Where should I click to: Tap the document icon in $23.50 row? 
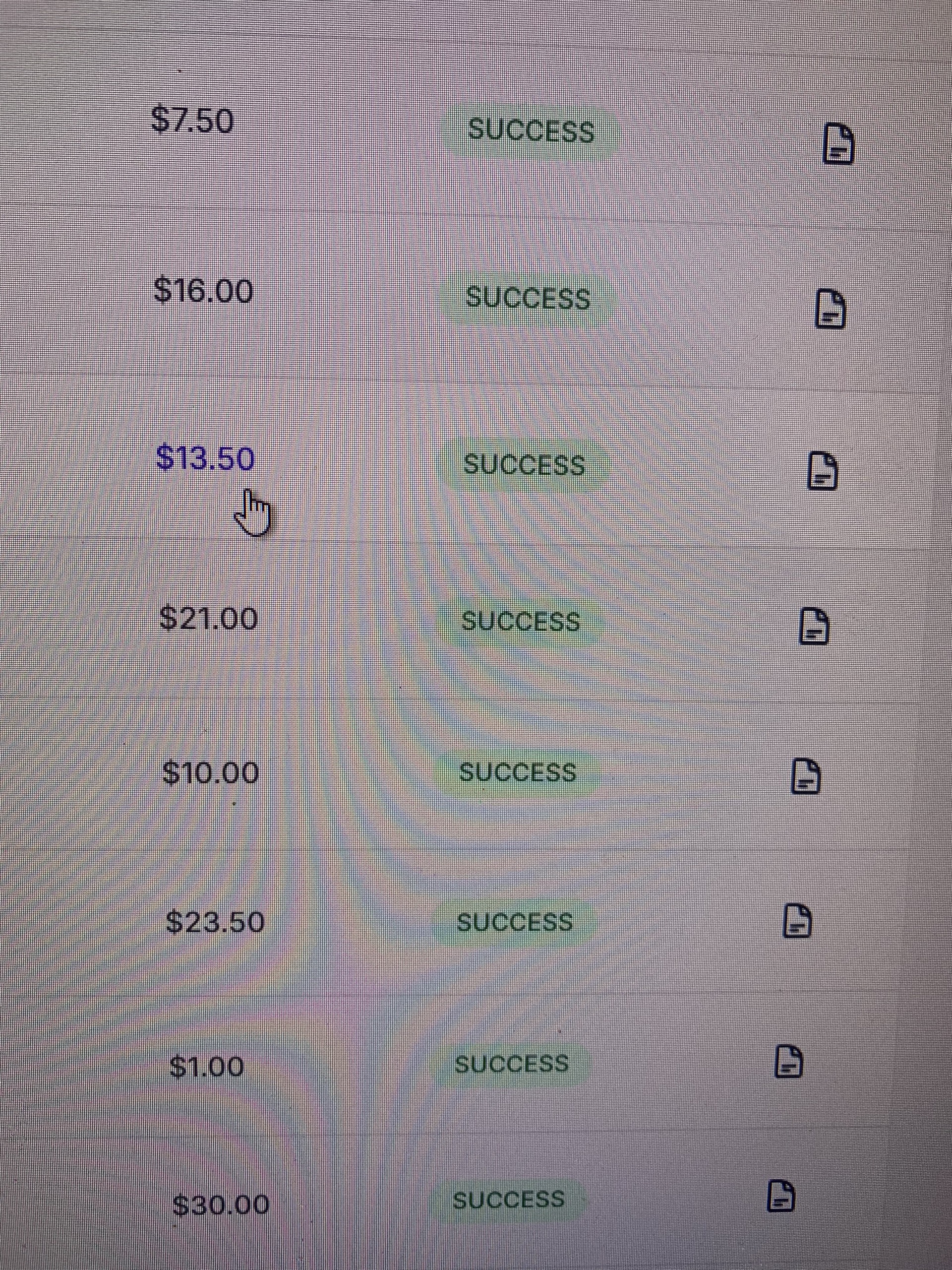[798, 921]
